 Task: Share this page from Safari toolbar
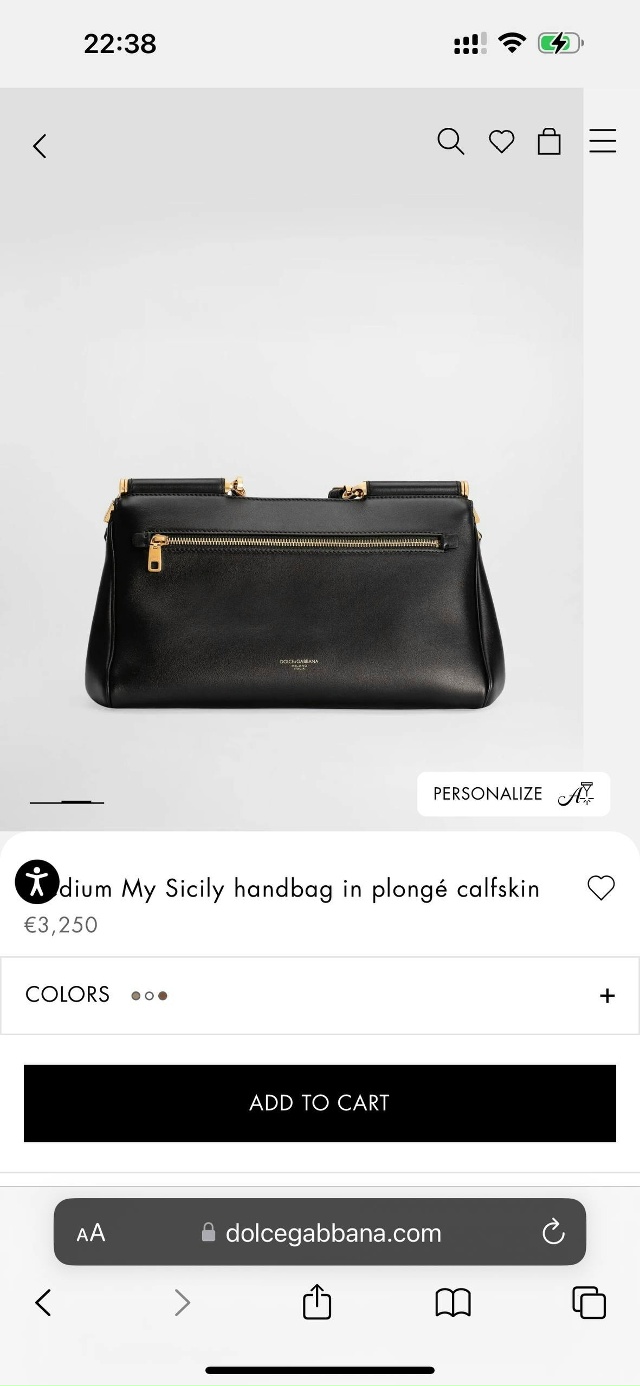point(317,1302)
